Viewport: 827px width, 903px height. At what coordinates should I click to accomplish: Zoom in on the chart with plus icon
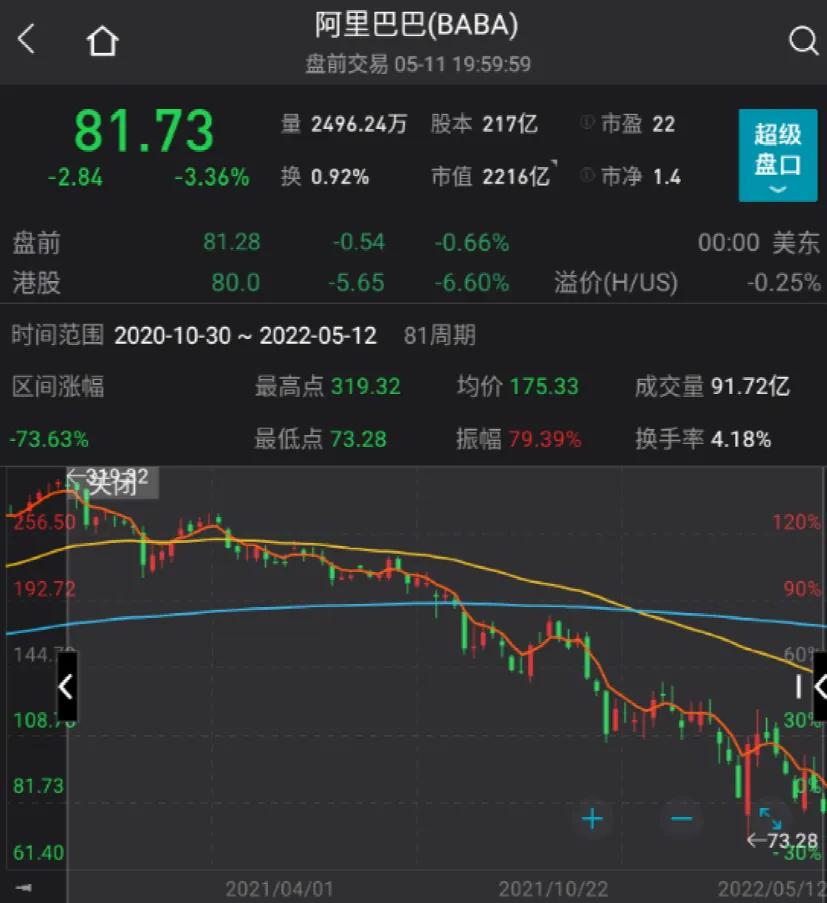(592, 818)
